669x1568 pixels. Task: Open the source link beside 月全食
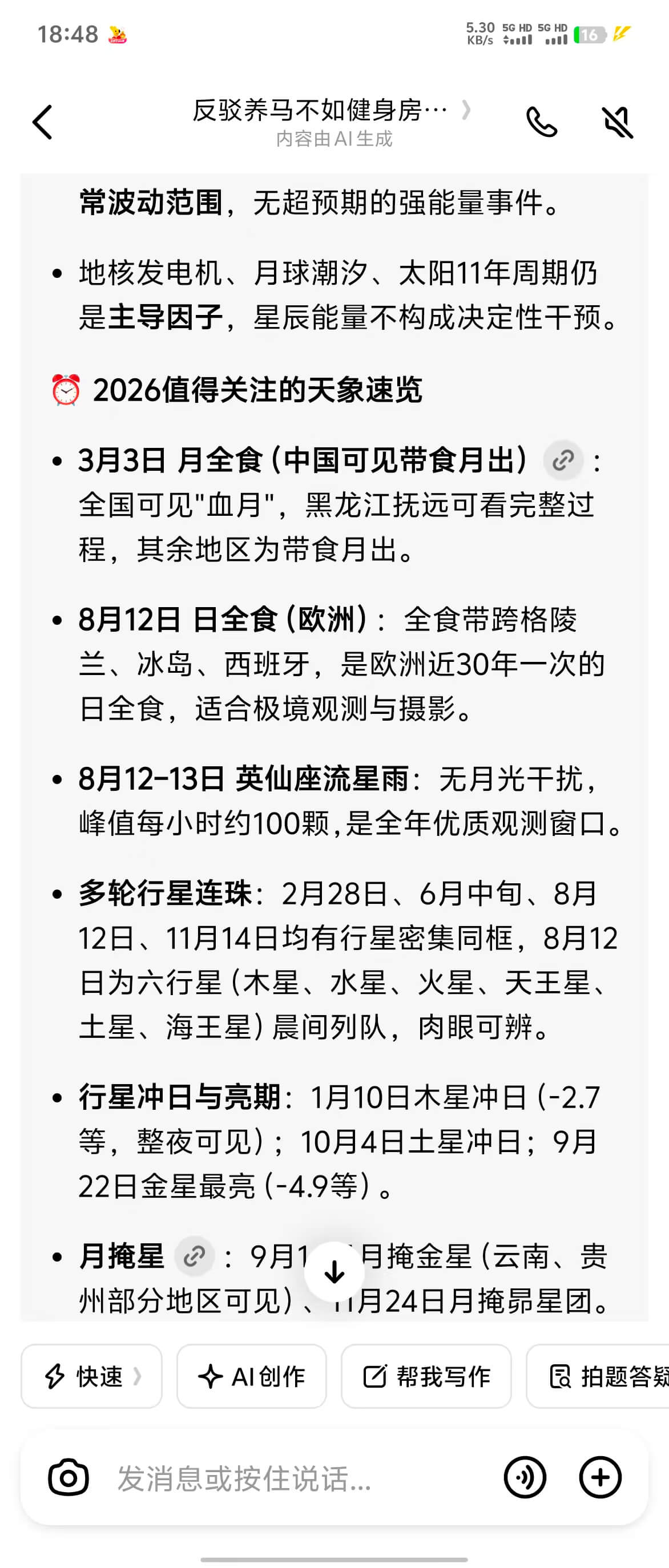tap(563, 460)
